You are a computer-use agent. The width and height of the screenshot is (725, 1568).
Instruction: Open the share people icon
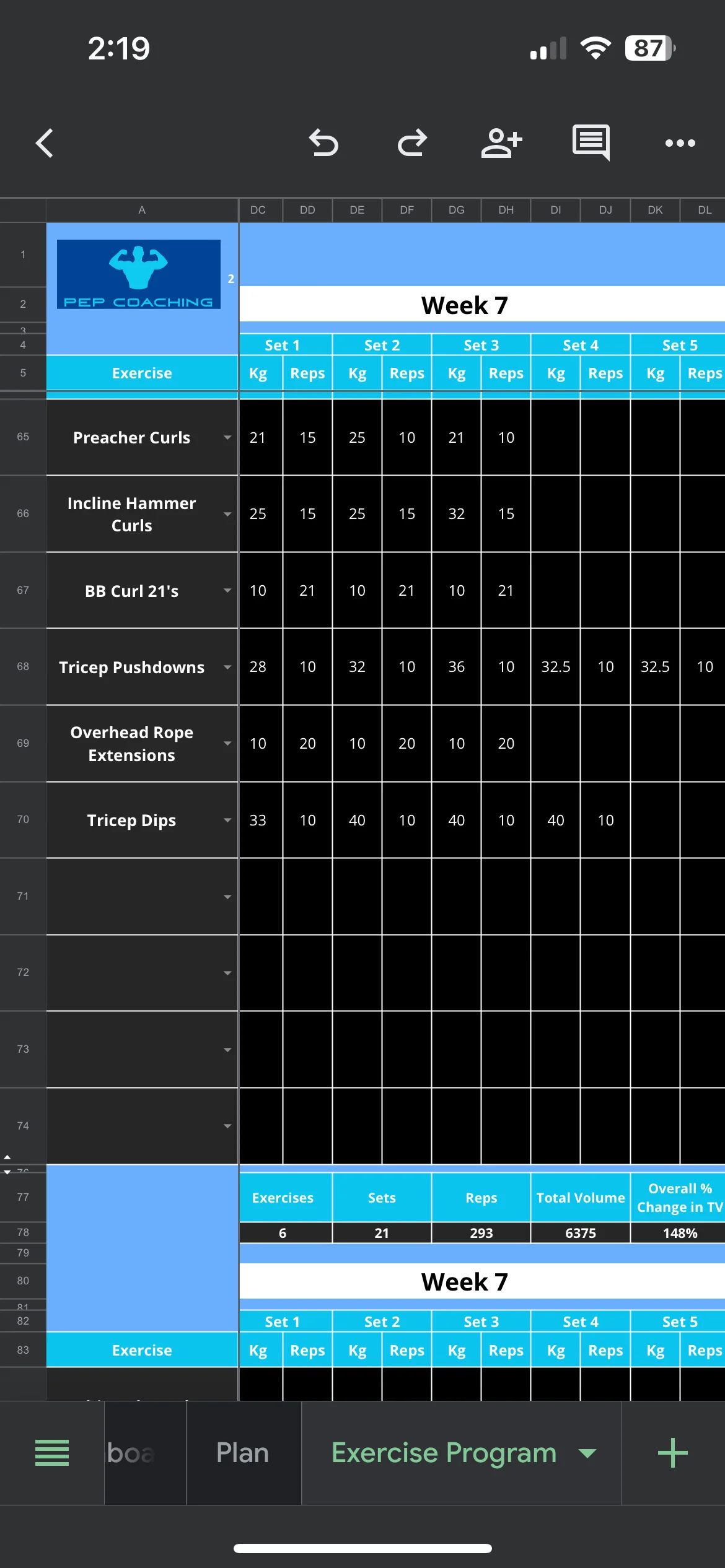[x=501, y=143]
